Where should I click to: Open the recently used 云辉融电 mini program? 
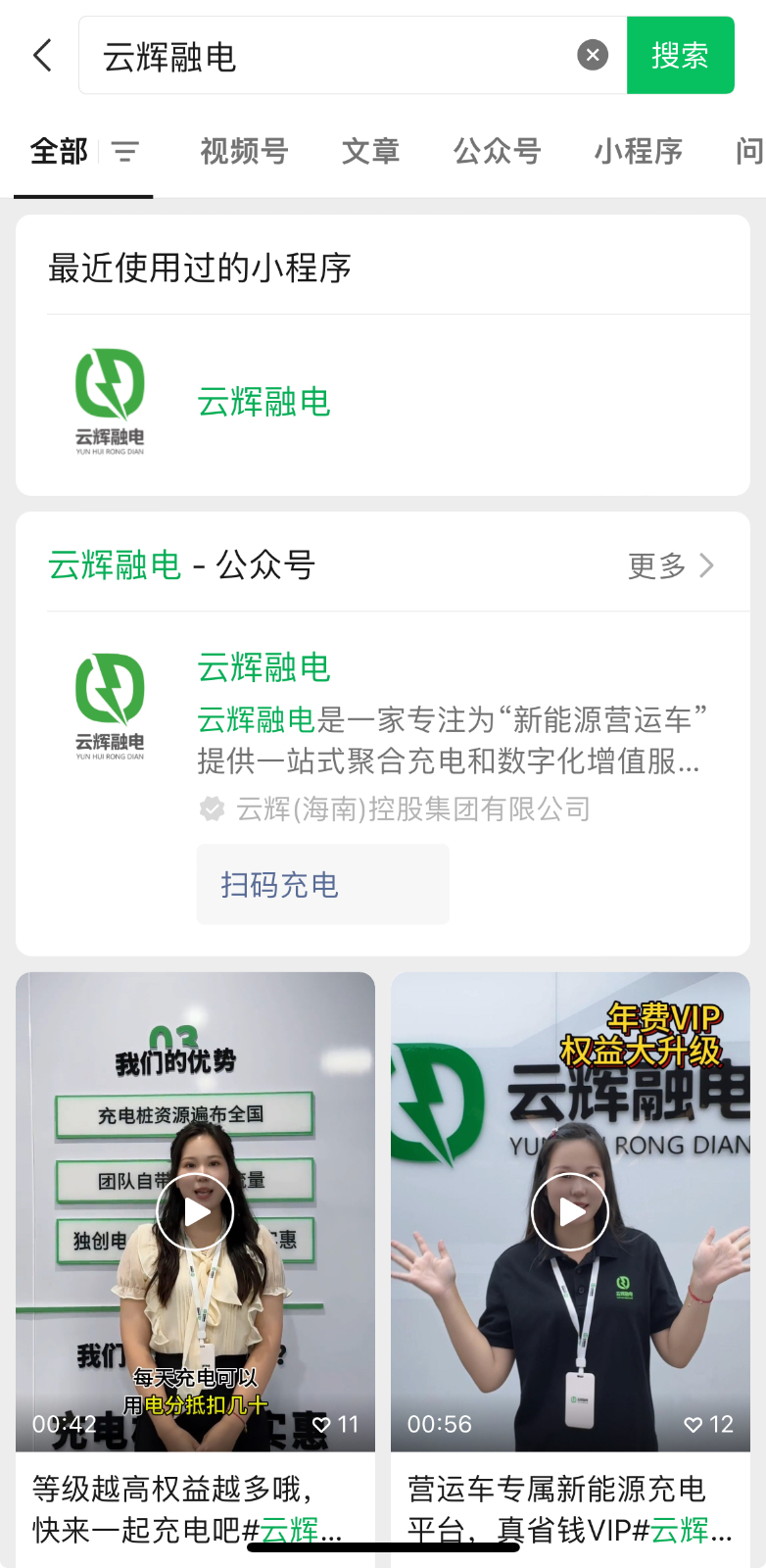(264, 402)
